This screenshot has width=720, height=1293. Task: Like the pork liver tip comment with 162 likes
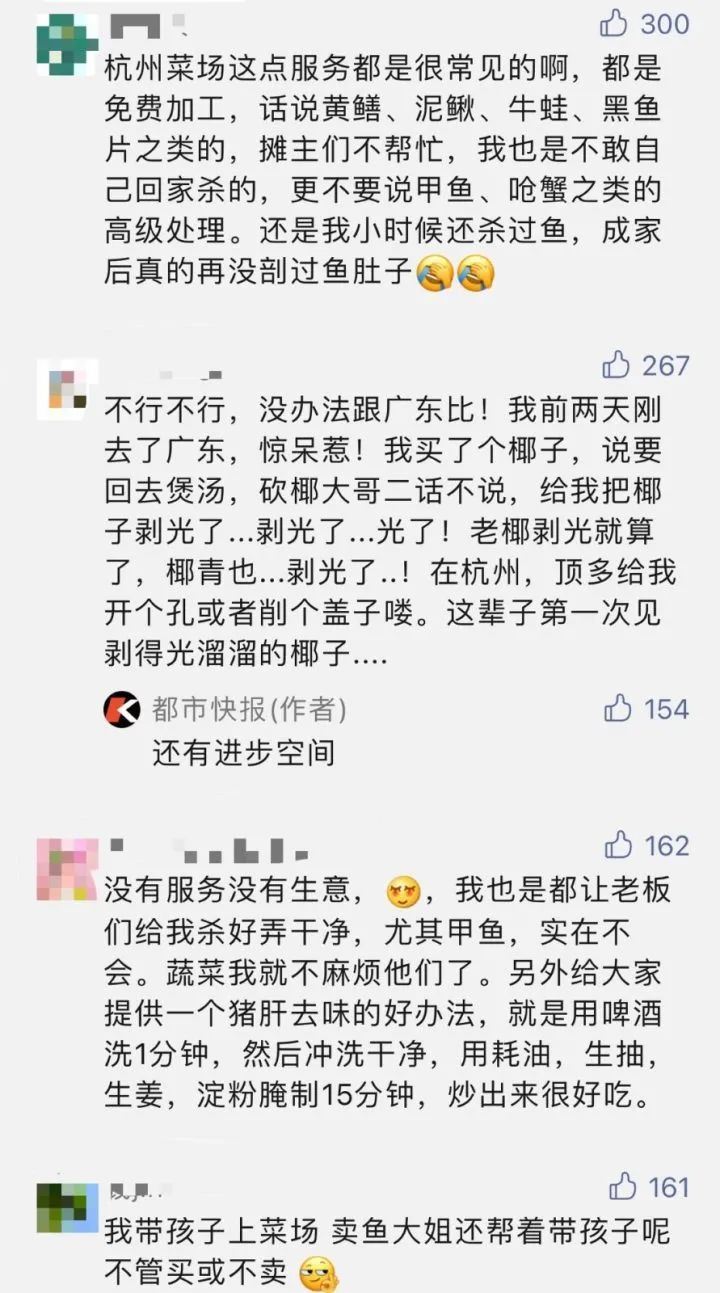point(618,846)
